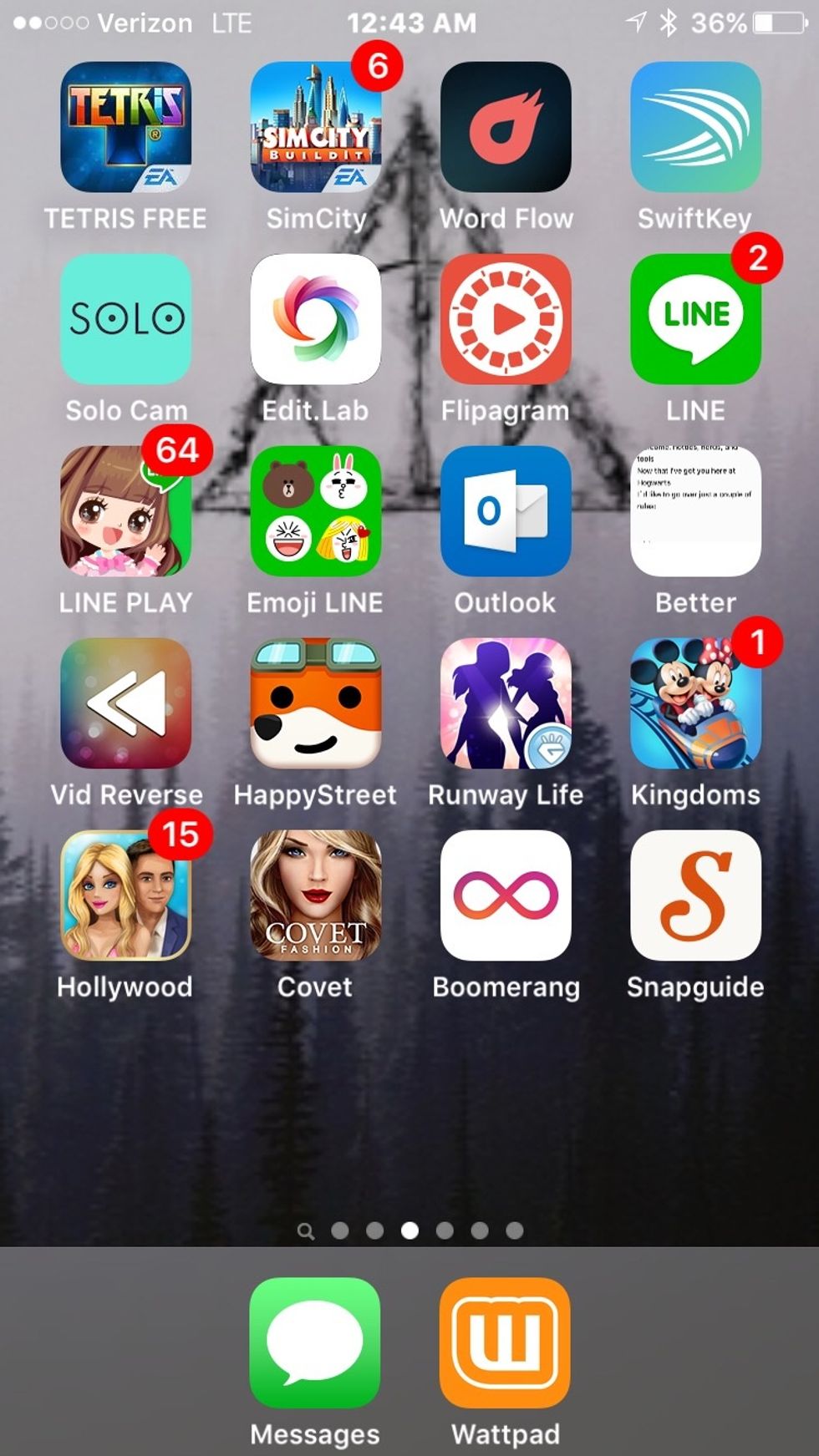Screen dimensions: 819x1456
Task: Launch Hollywood game with 15 notifications
Action: tap(125, 895)
